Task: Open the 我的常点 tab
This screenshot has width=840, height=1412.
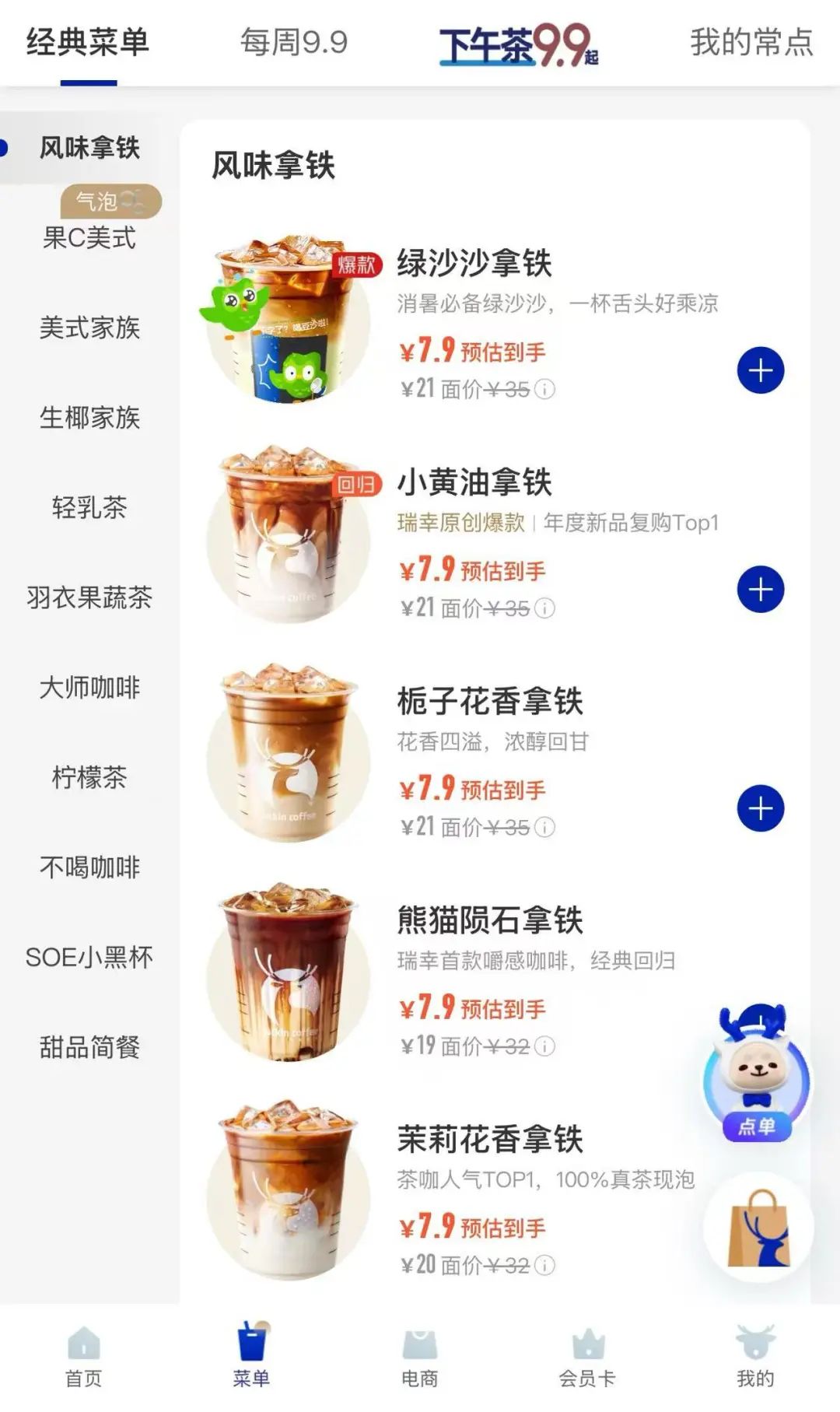Action: pyautogui.click(x=749, y=43)
